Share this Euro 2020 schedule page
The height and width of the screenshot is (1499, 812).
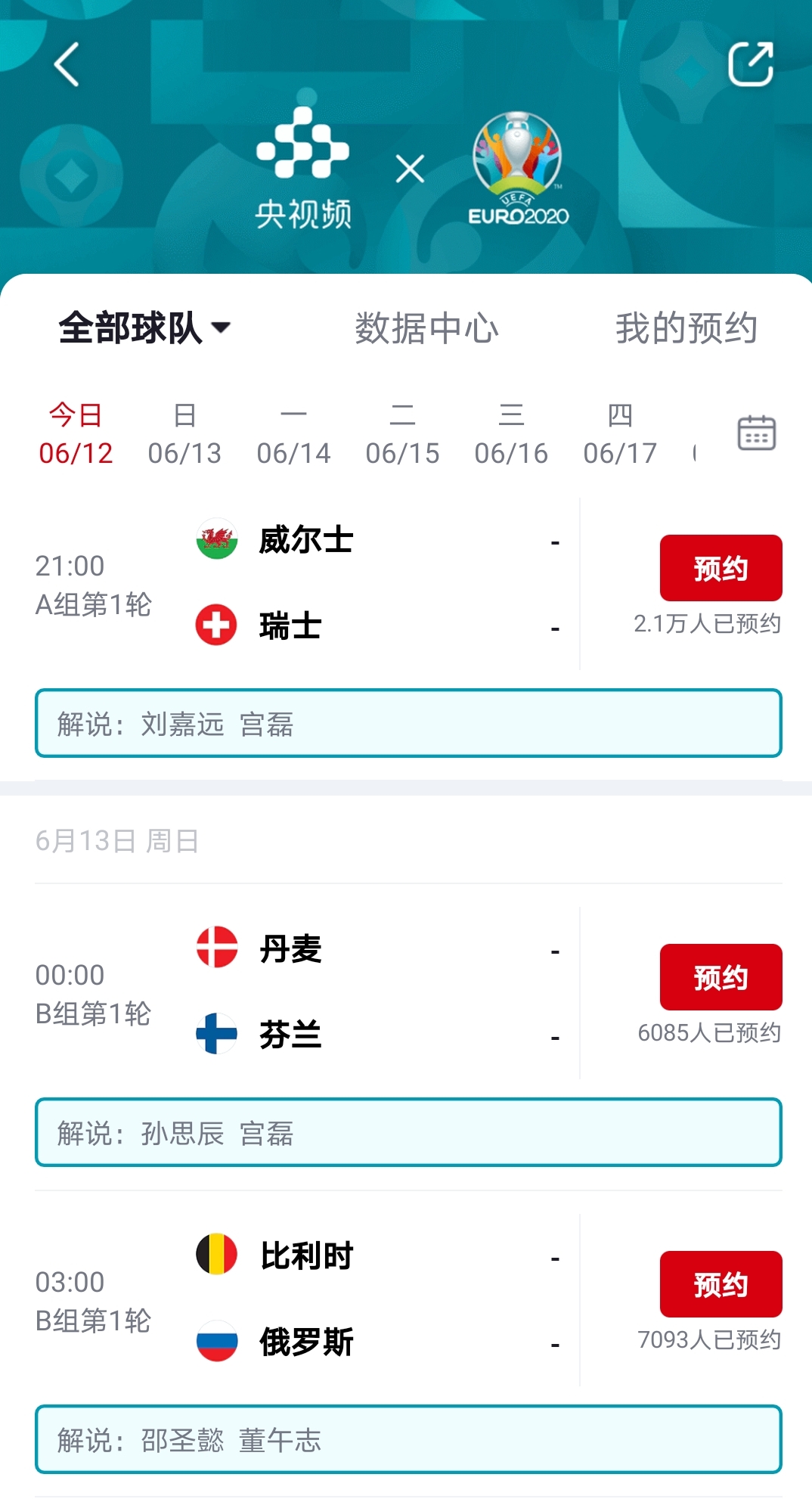coord(750,64)
